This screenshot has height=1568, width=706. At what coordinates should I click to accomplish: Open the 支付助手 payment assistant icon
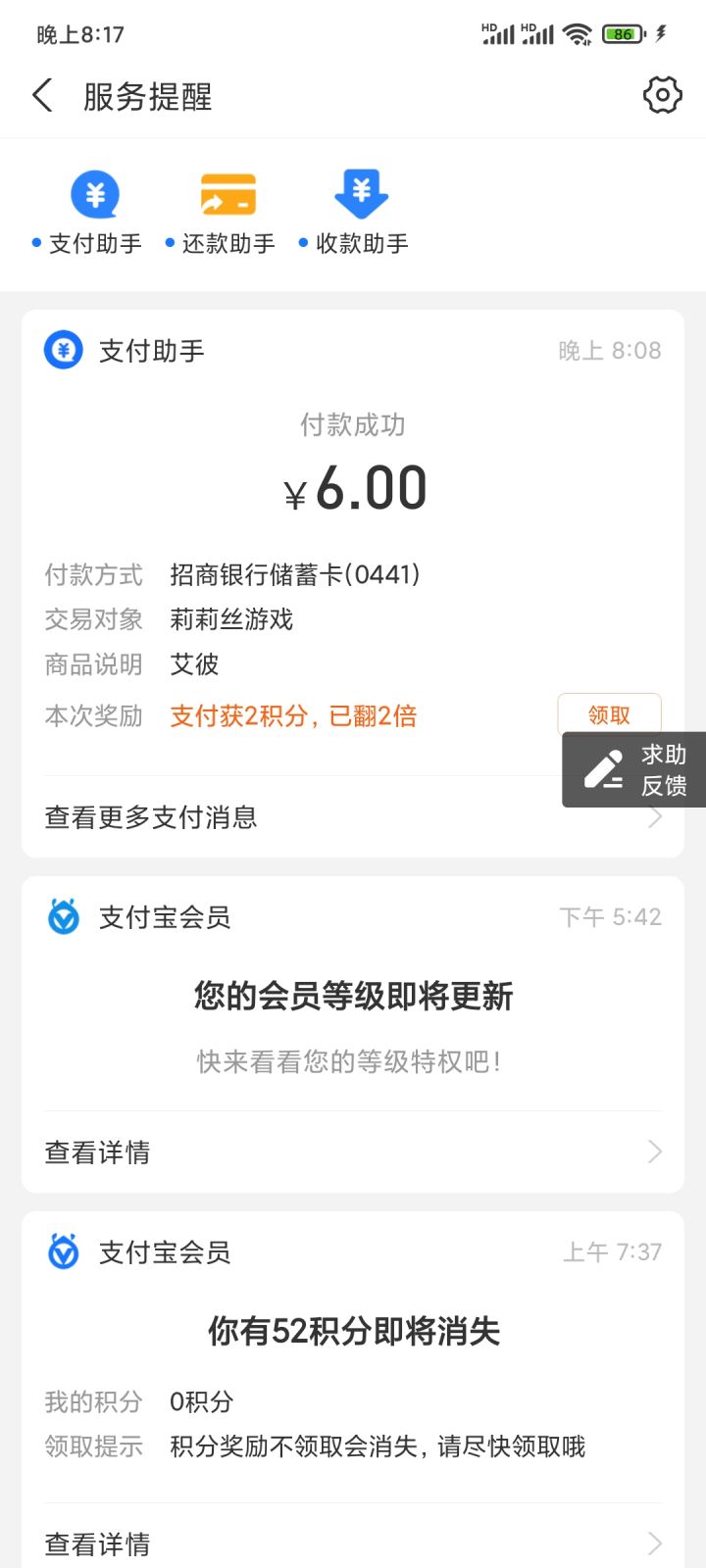click(93, 194)
